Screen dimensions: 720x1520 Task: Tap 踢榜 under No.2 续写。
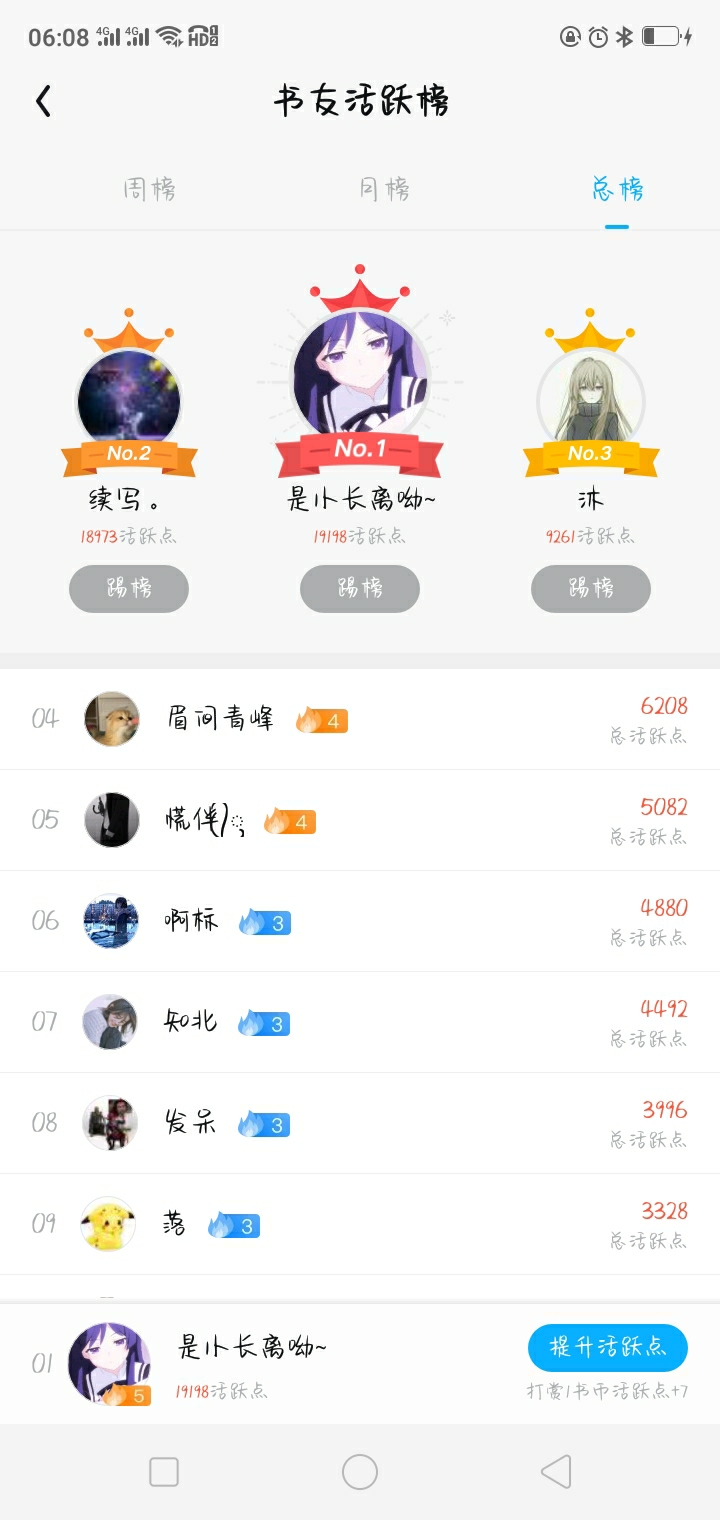129,588
